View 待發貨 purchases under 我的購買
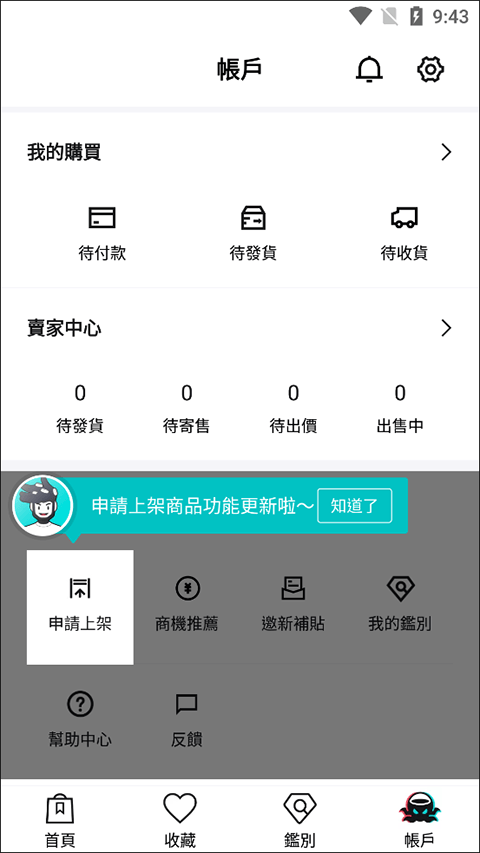 (x=253, y=233)
